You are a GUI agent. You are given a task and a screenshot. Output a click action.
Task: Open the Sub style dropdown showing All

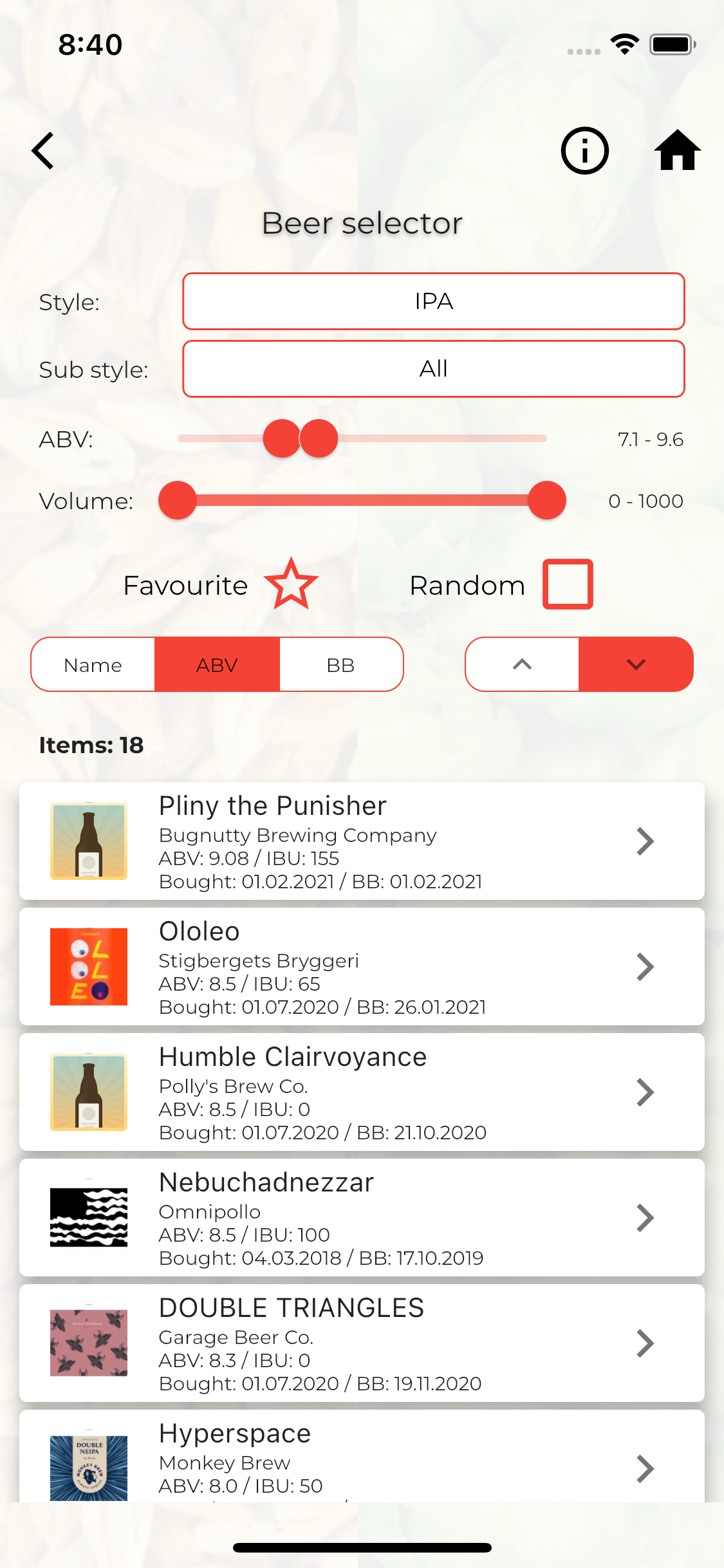[x=433, y=369]
